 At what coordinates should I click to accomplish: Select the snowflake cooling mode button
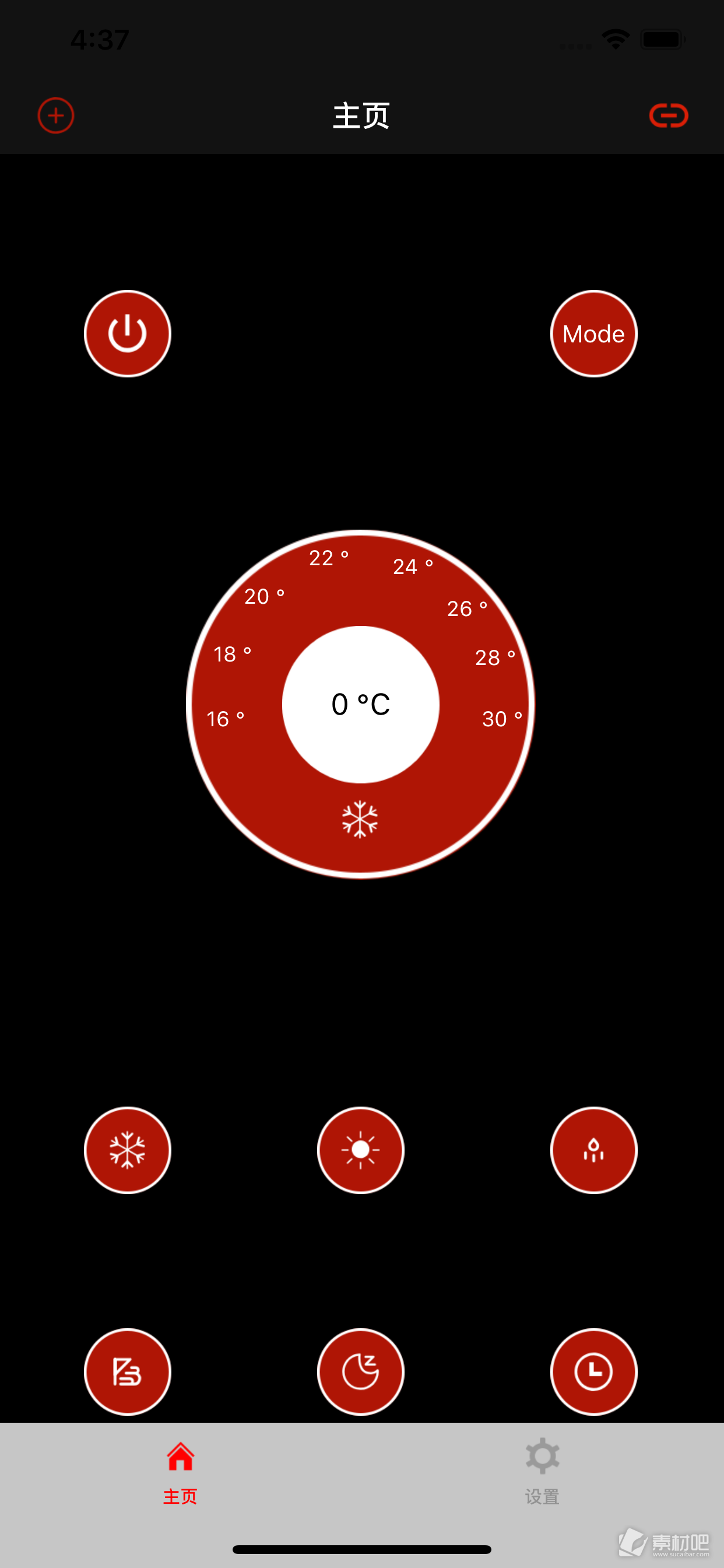[128, 1150]
